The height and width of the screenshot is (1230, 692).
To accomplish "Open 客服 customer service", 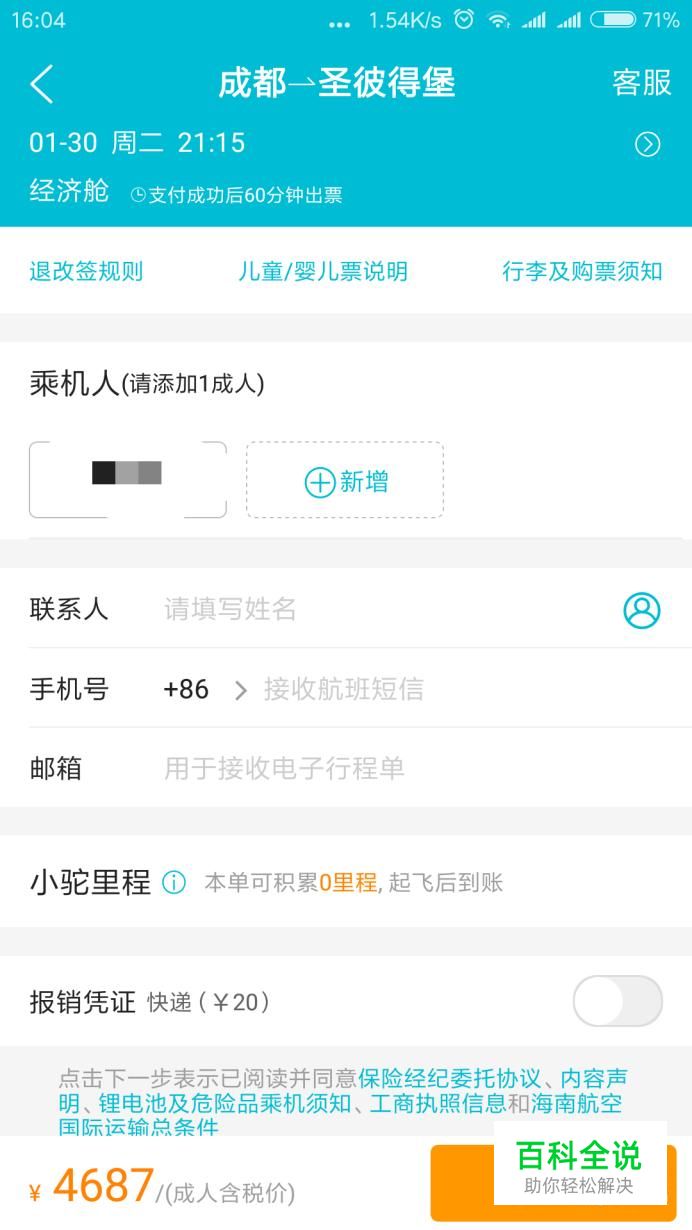I will click(x=642, y=83).
